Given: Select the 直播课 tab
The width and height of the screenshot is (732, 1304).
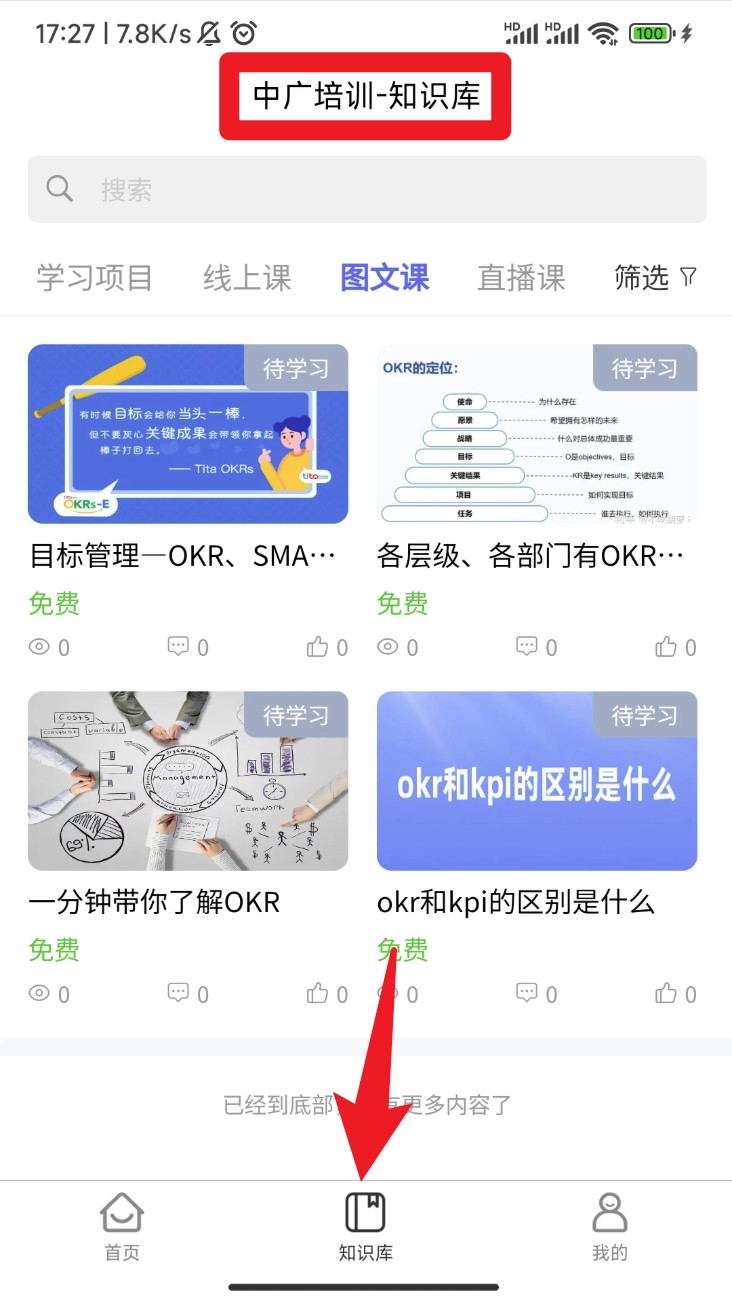Looking at the screenshot, I should pos(521,278).
